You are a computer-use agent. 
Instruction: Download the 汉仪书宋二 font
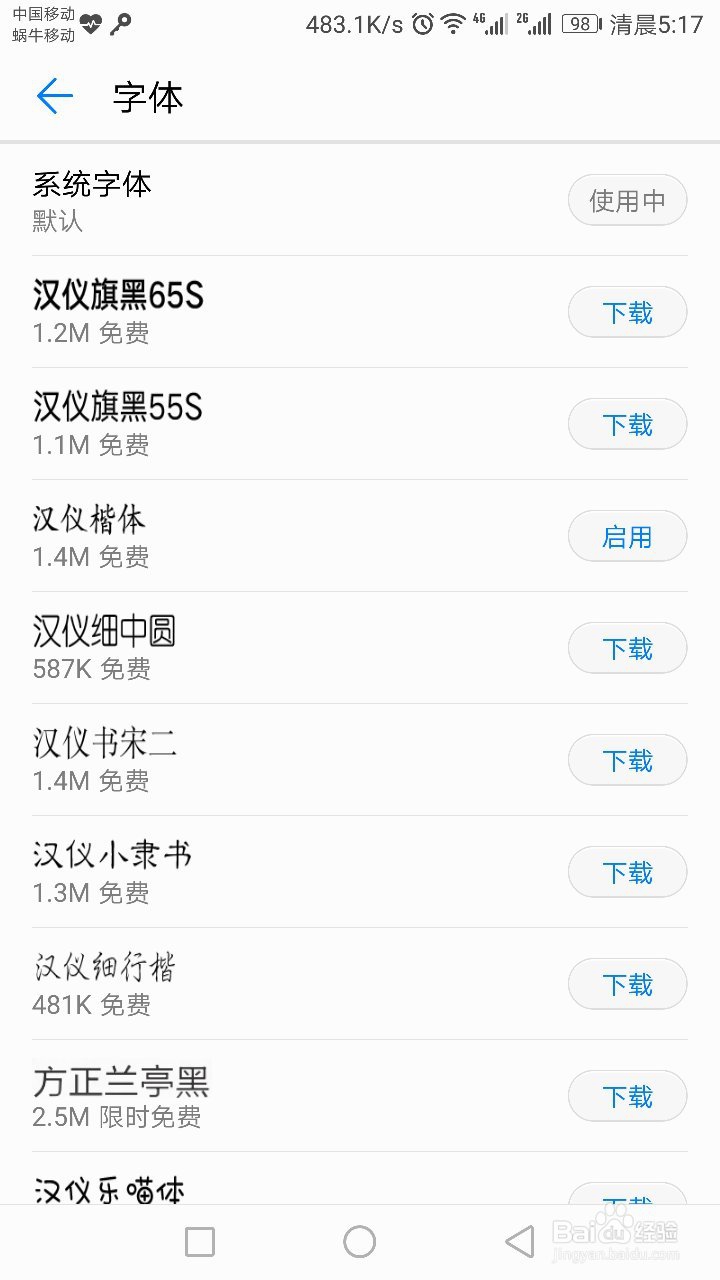627,761
